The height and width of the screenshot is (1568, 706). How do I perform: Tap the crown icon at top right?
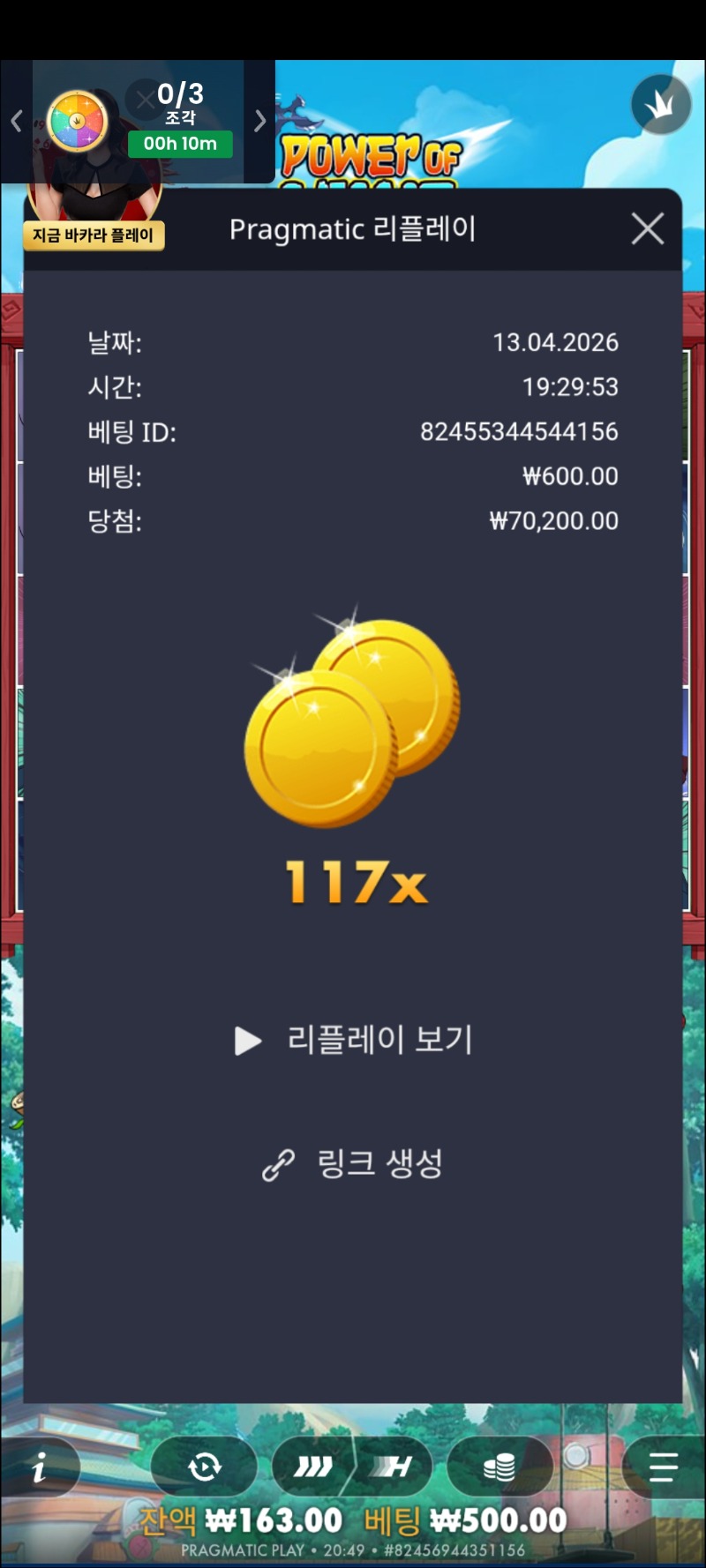click(x=661, y=105)
